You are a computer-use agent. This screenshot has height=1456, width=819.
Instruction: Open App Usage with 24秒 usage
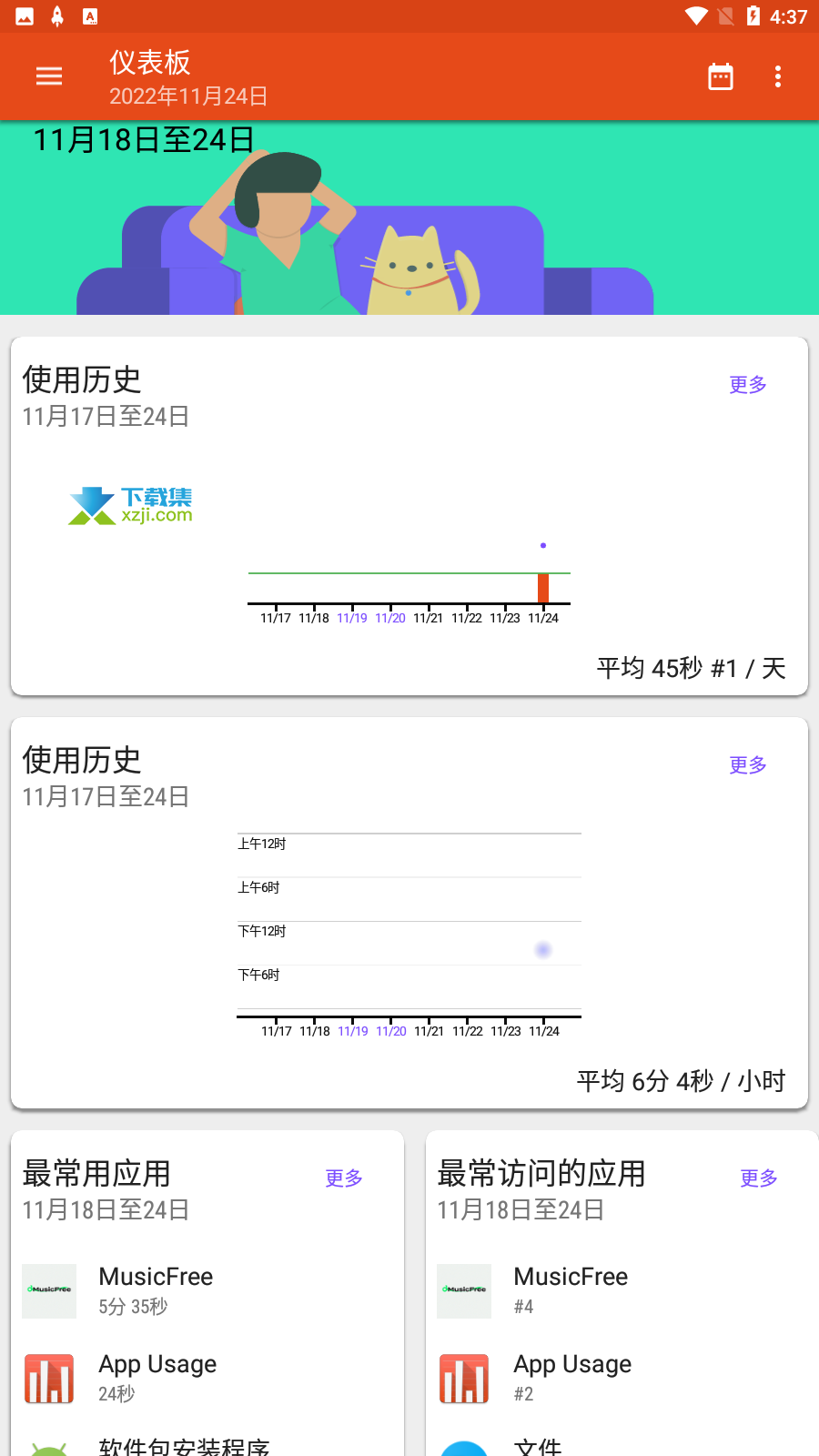[207, 1378]
